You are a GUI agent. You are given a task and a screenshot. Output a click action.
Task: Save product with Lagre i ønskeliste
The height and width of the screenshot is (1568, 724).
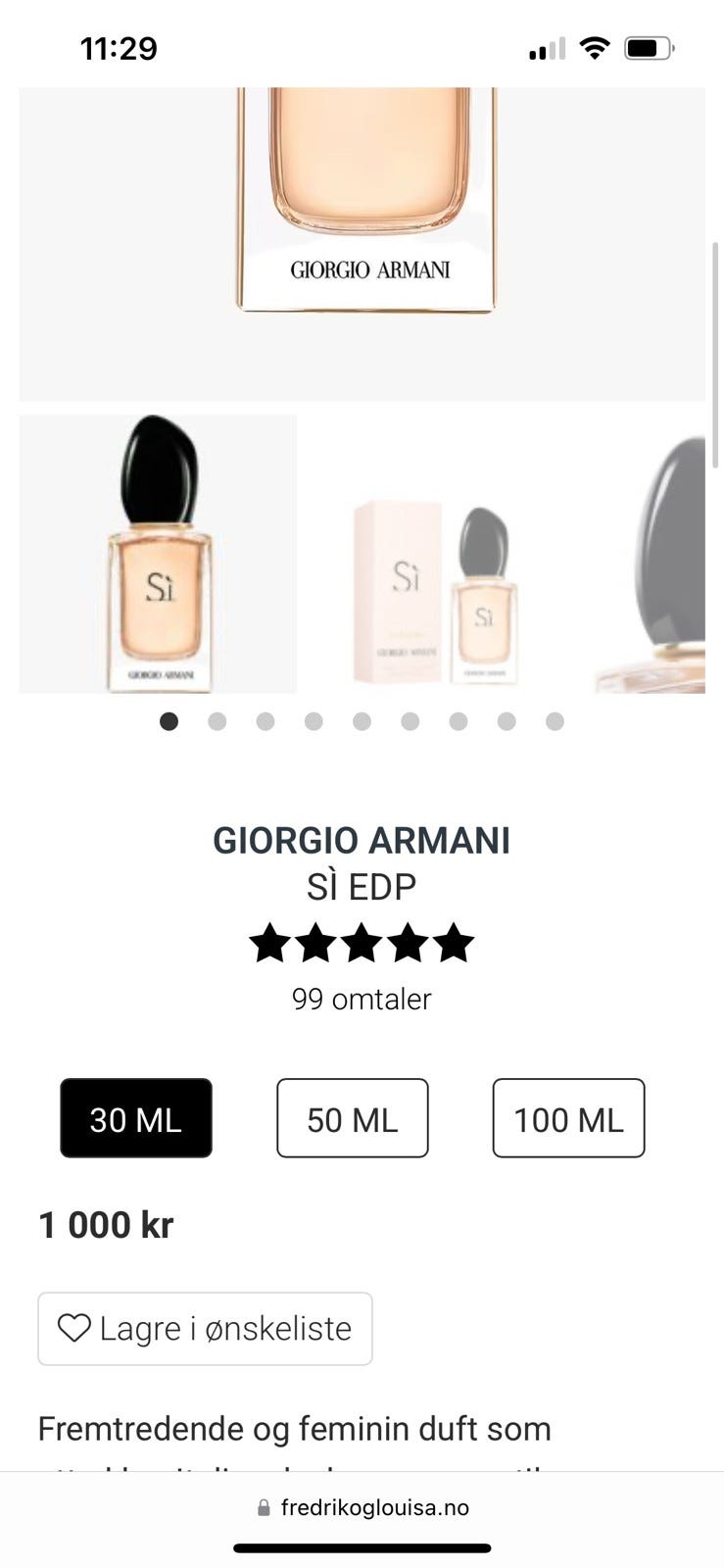pos(205,1329)
